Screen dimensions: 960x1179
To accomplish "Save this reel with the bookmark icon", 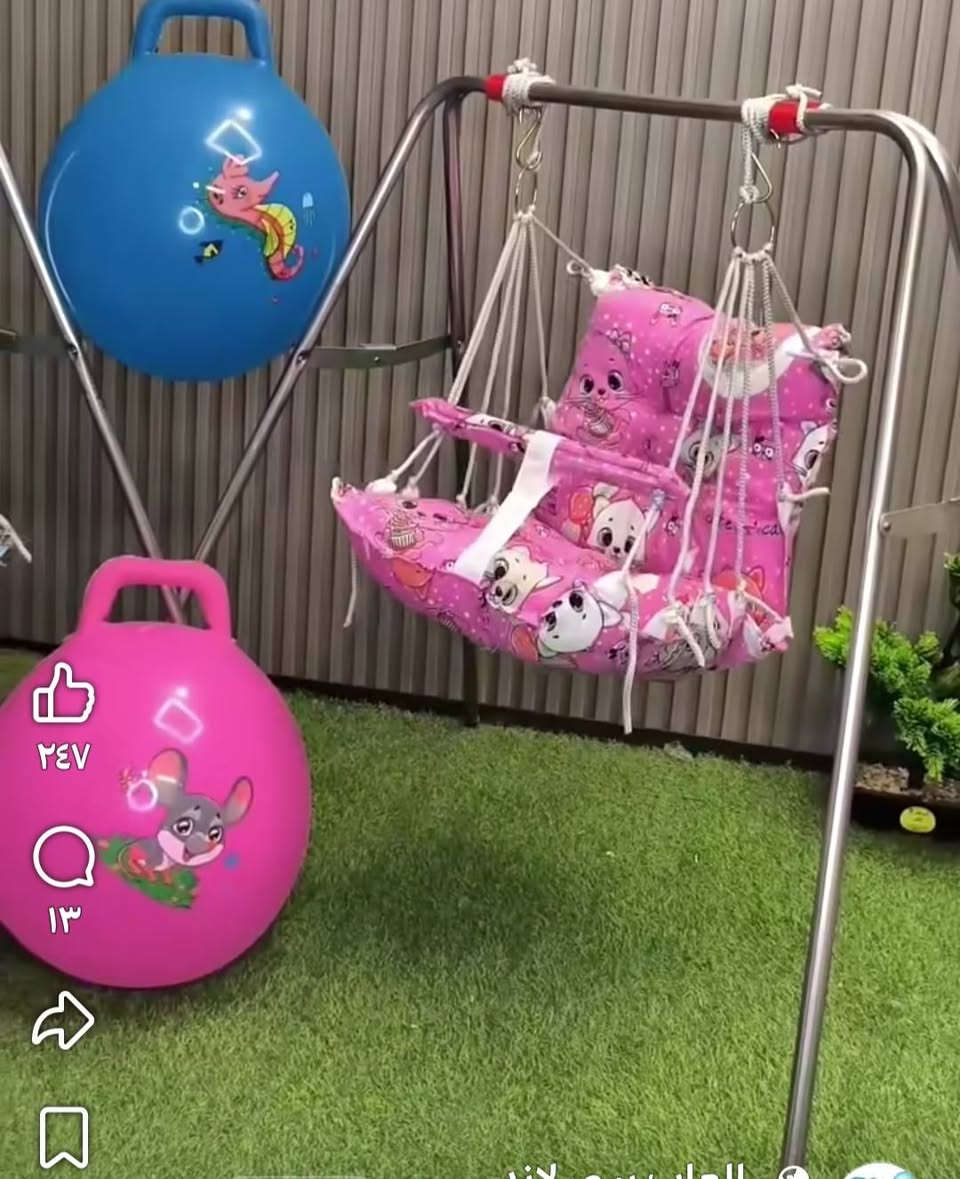I will [x=64, y=1137].
